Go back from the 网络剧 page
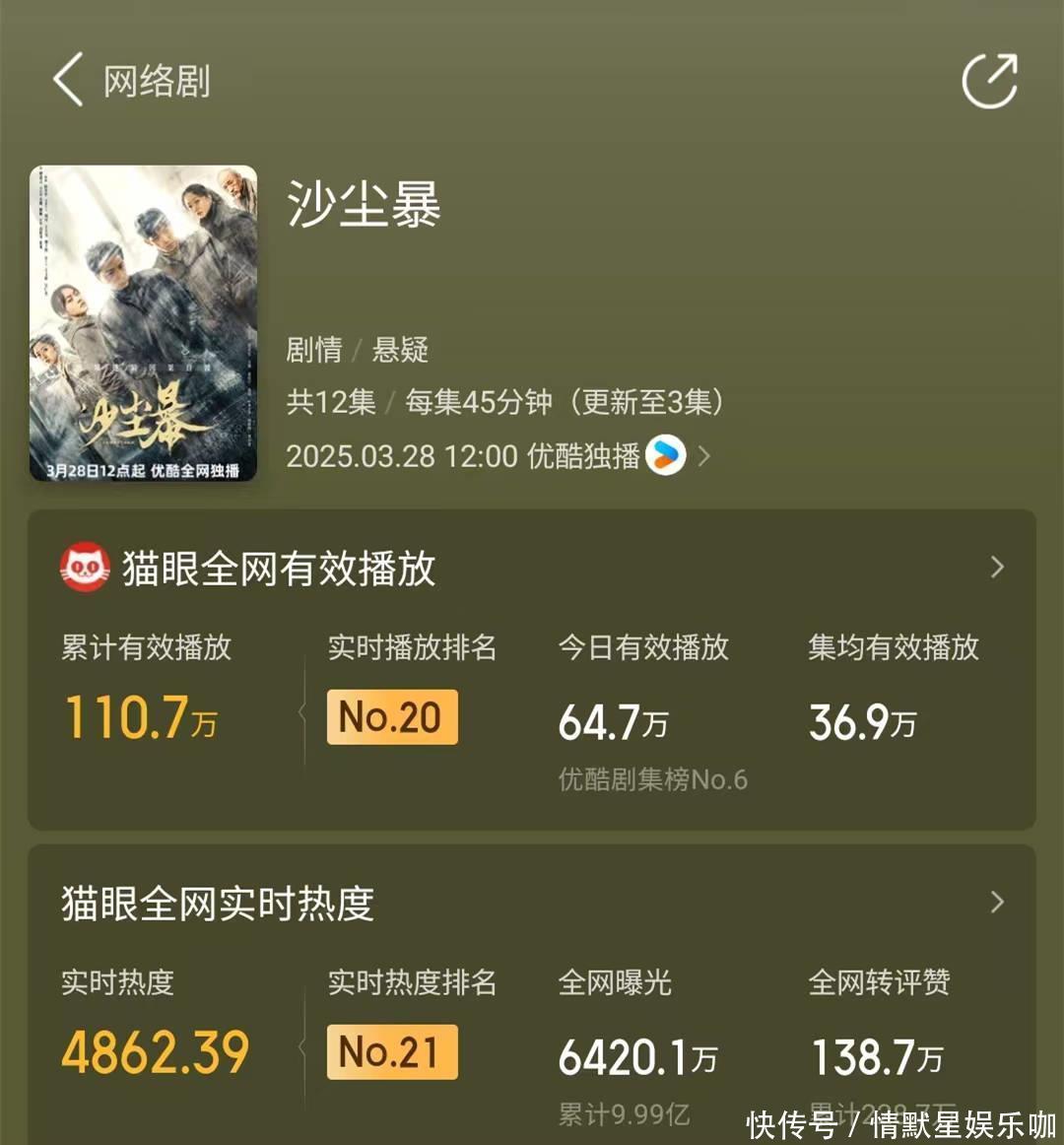Image resolution: width=1064 pixels, height=1145 pixels. click(68, 81)
